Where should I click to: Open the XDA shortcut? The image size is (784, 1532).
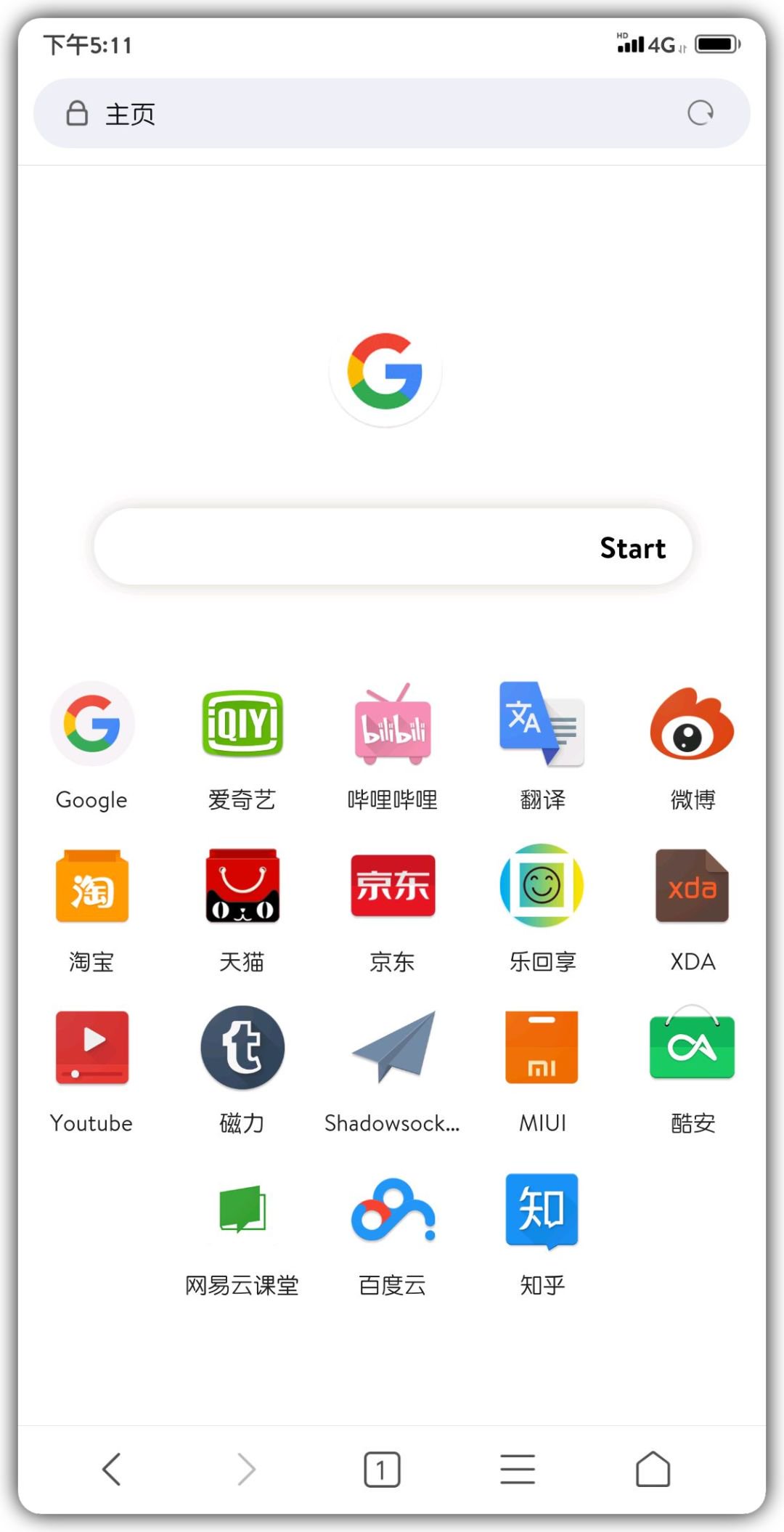693,886
